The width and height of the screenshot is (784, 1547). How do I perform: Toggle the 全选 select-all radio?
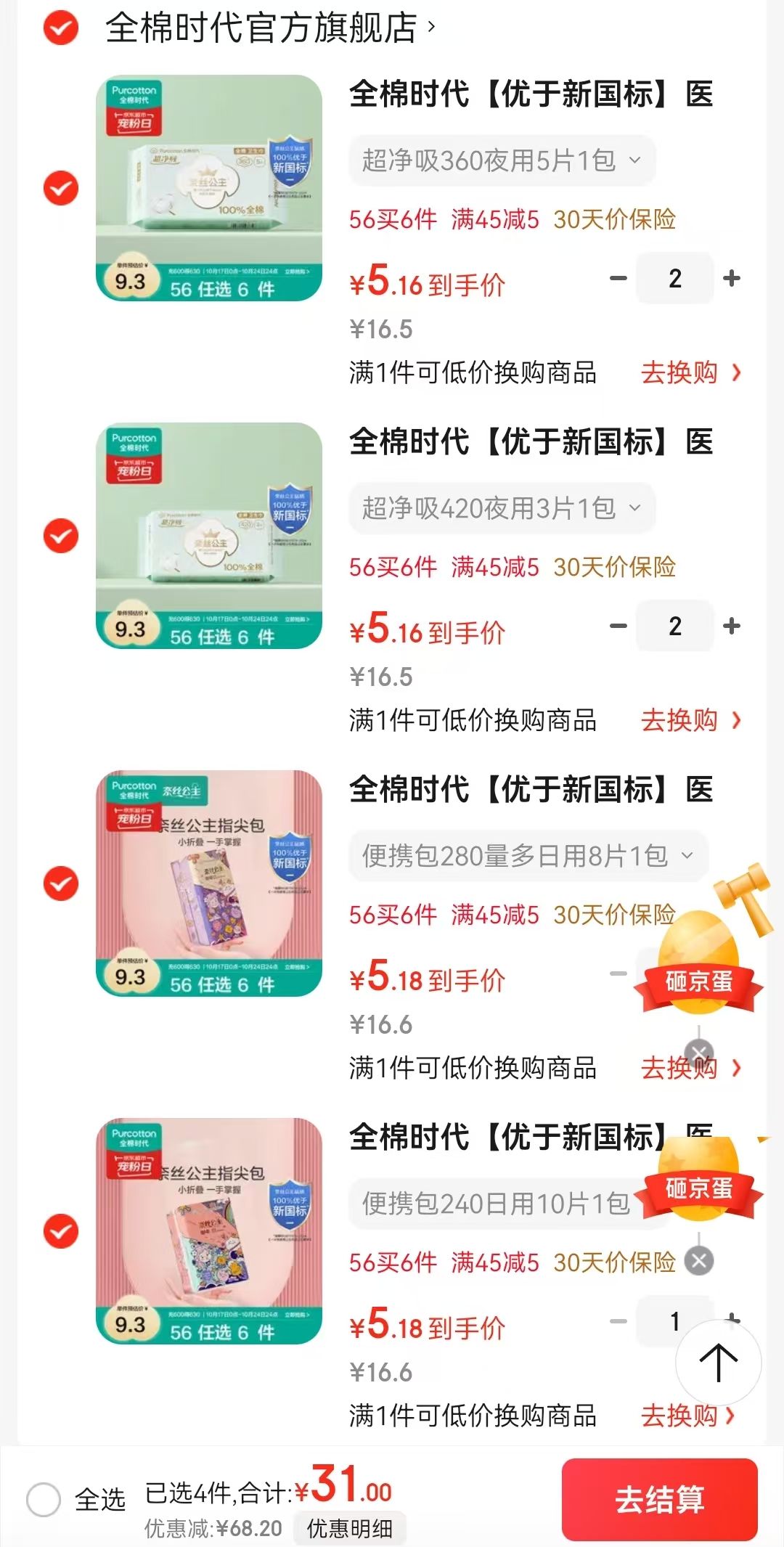44,1499
